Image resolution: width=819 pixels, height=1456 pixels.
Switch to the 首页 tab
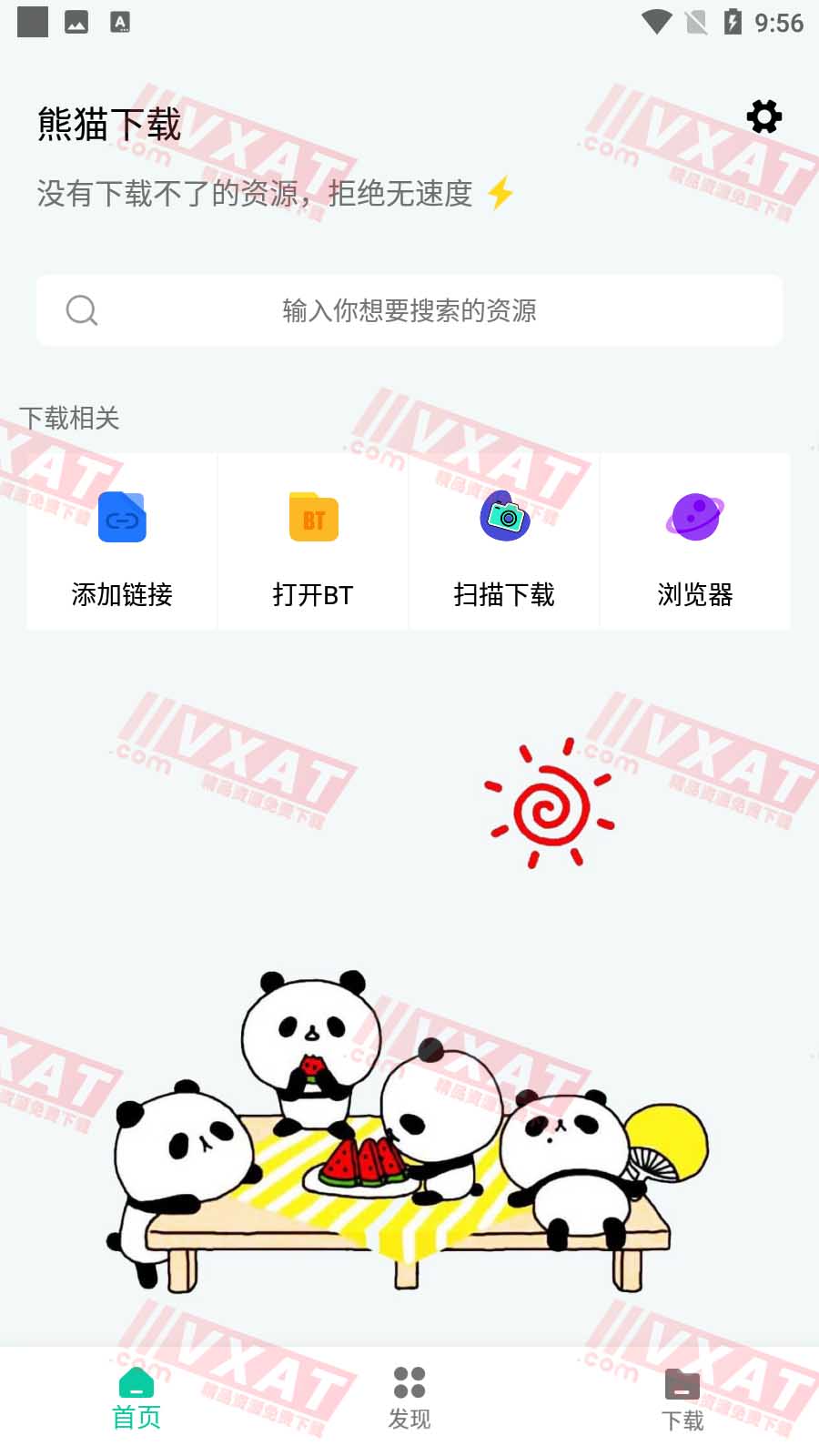pos(136,1400)
